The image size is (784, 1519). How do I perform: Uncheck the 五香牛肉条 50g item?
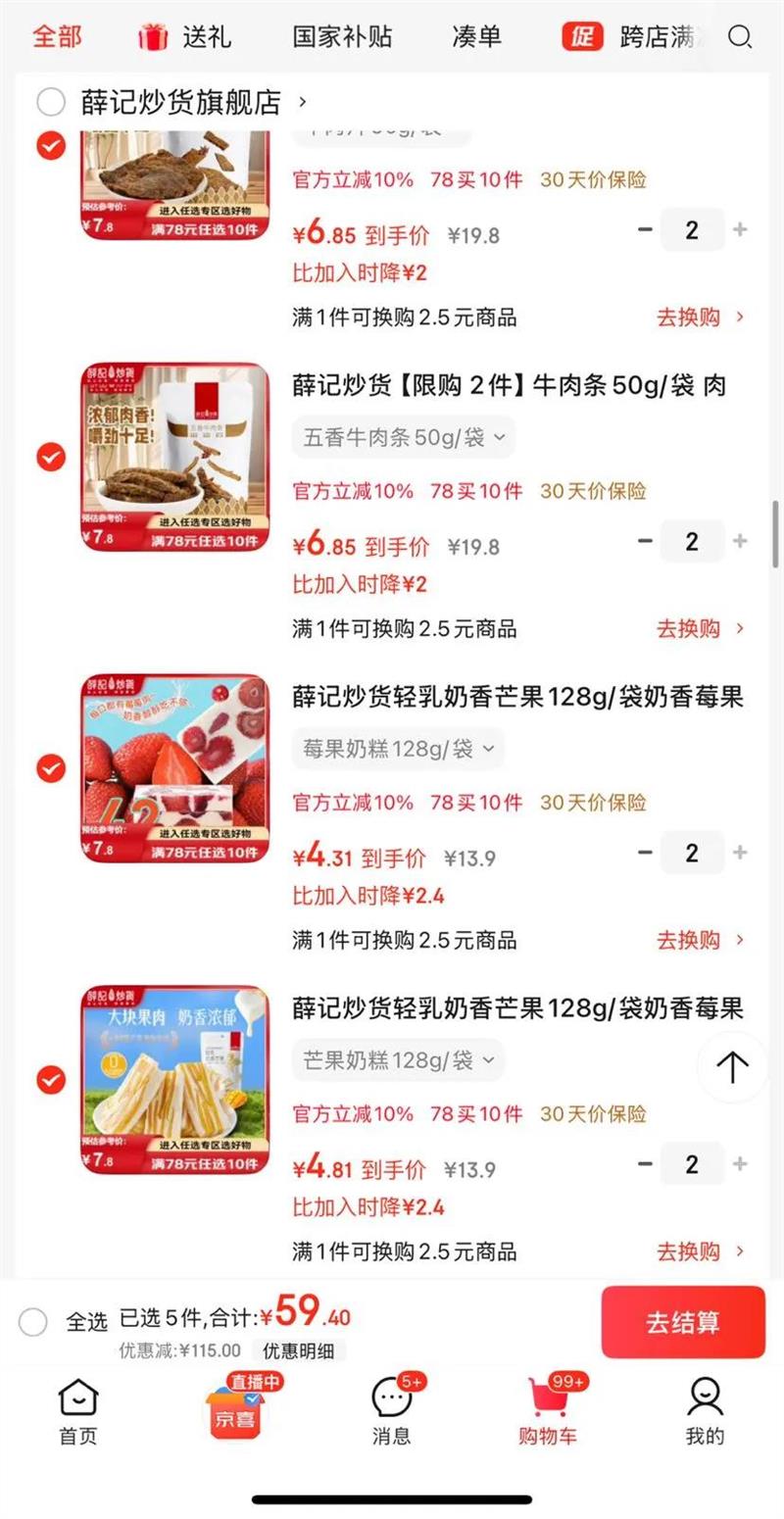pyautogui.click(x=50, y=457)
